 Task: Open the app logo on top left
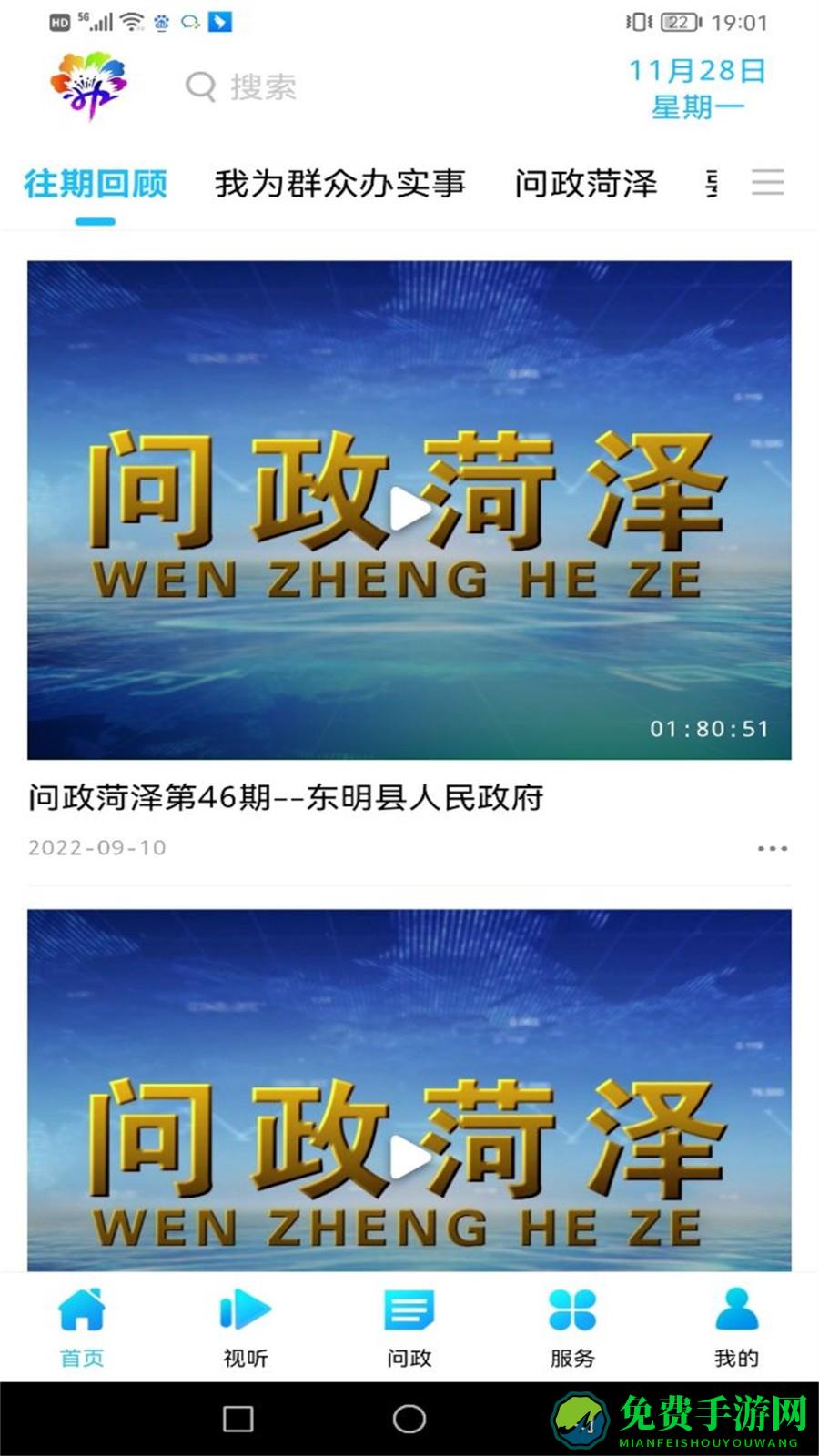(86, 85)
